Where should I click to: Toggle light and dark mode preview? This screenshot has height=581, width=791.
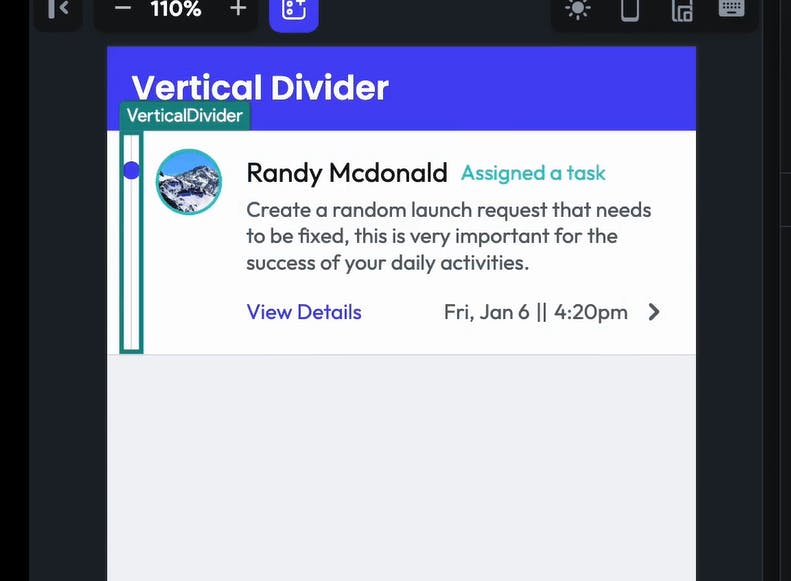[x=578, y=11]
